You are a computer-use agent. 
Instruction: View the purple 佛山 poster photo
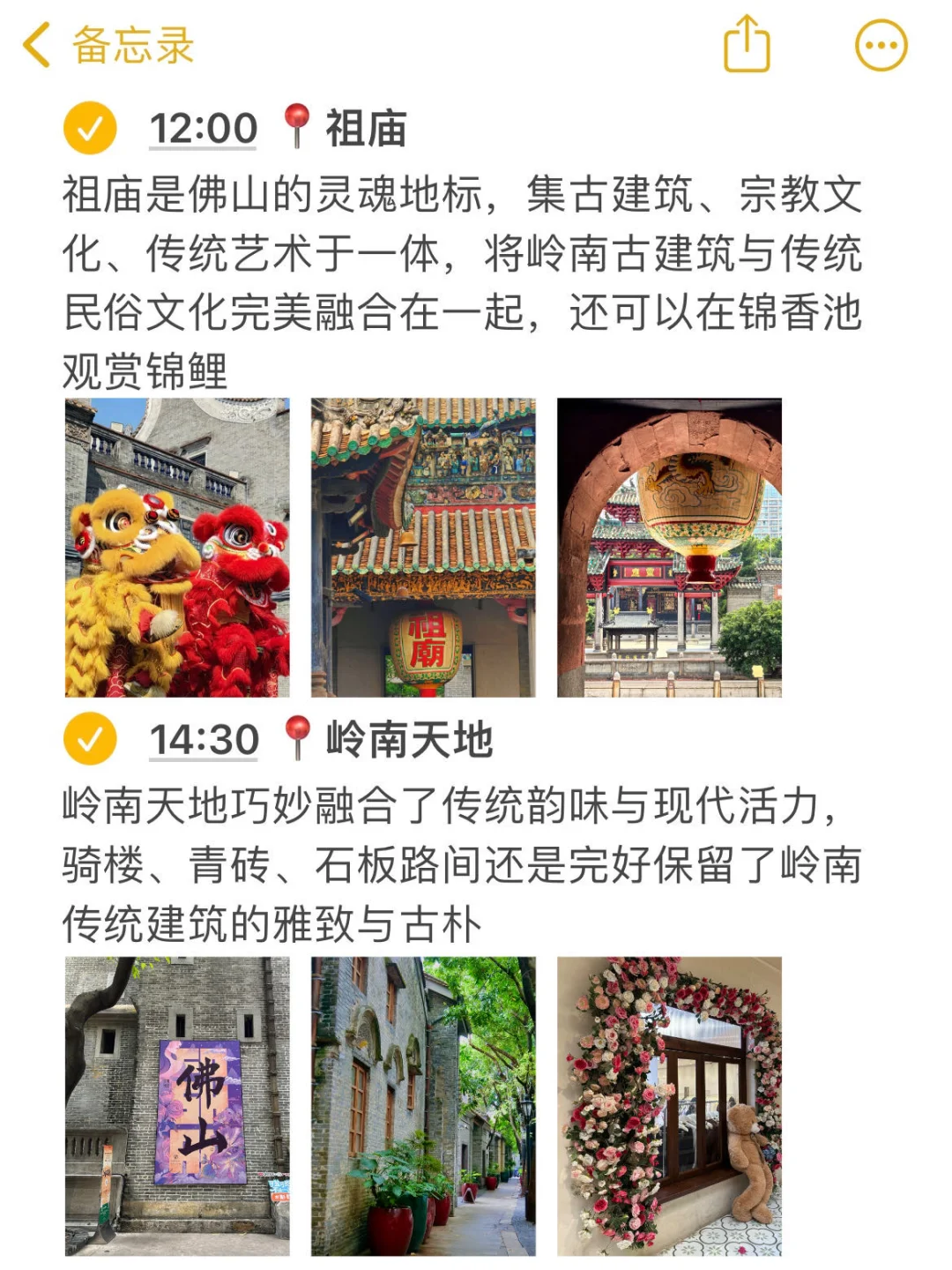pos(177,1106)
